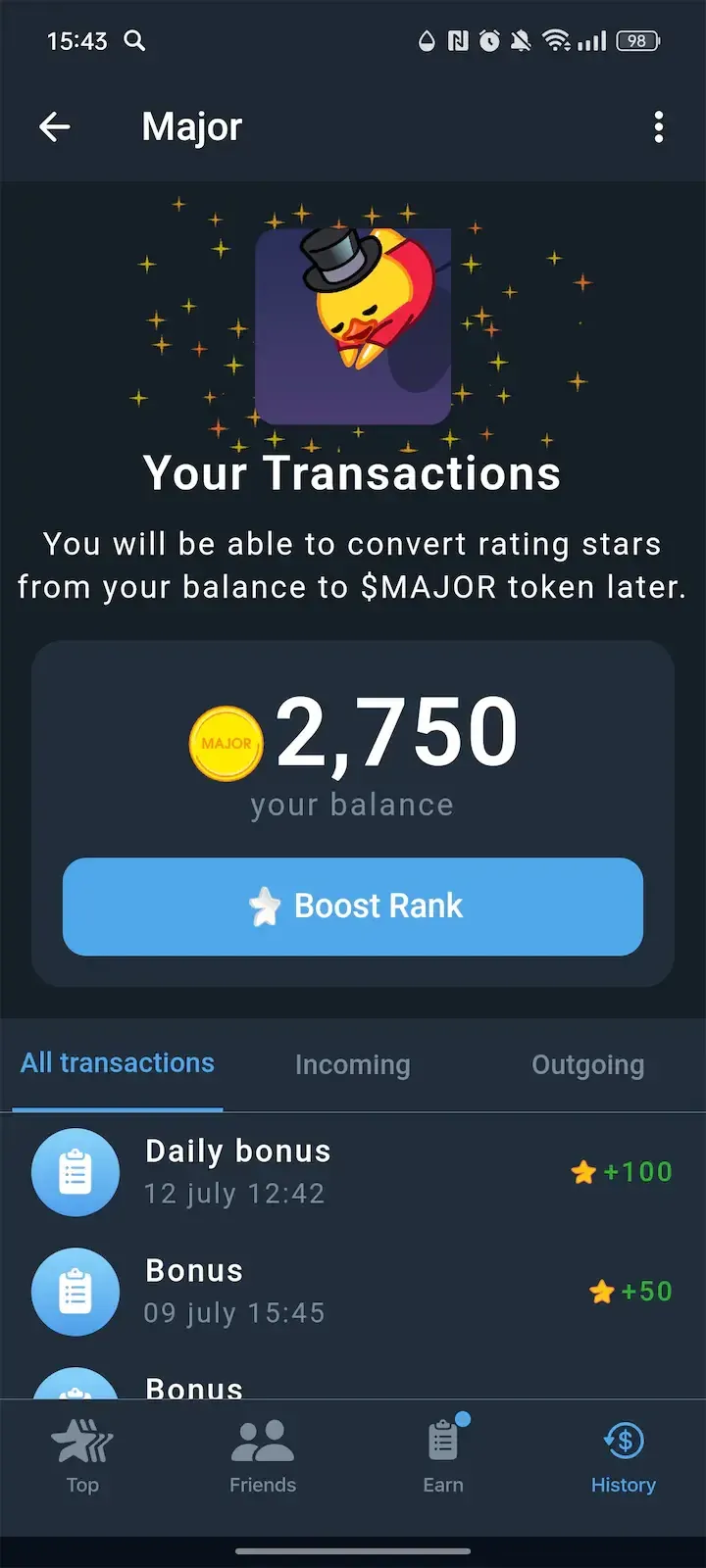Open the Earn tasks icon with notification badge

[x=443, y=1441]
